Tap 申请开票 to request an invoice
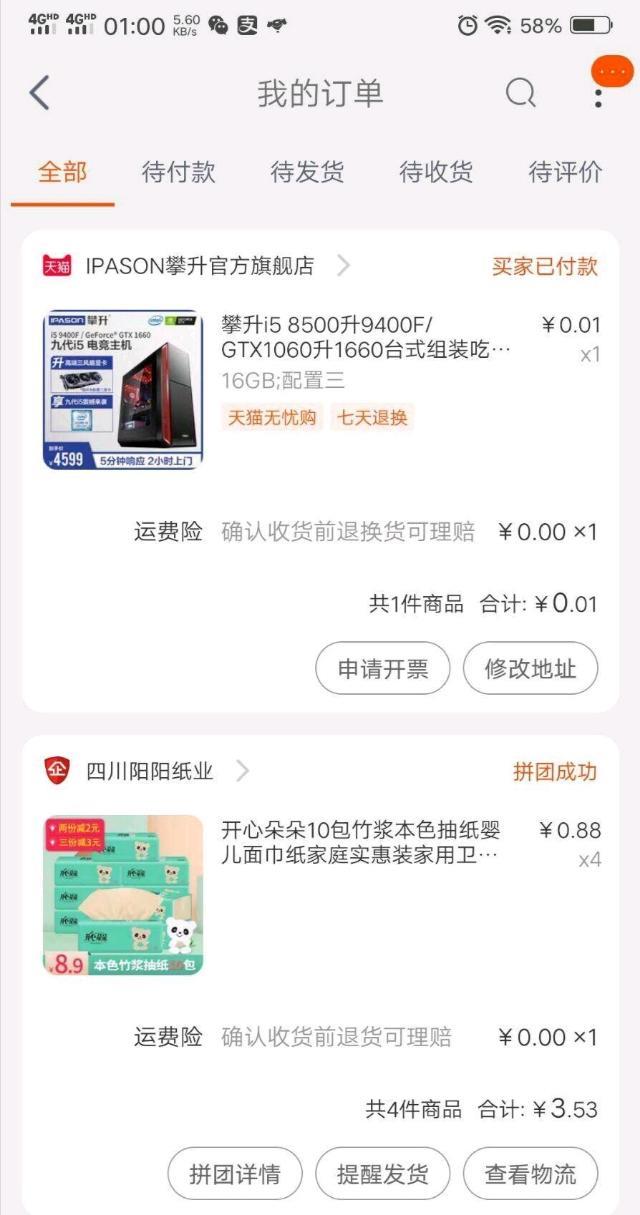 (x=383, y=669)
